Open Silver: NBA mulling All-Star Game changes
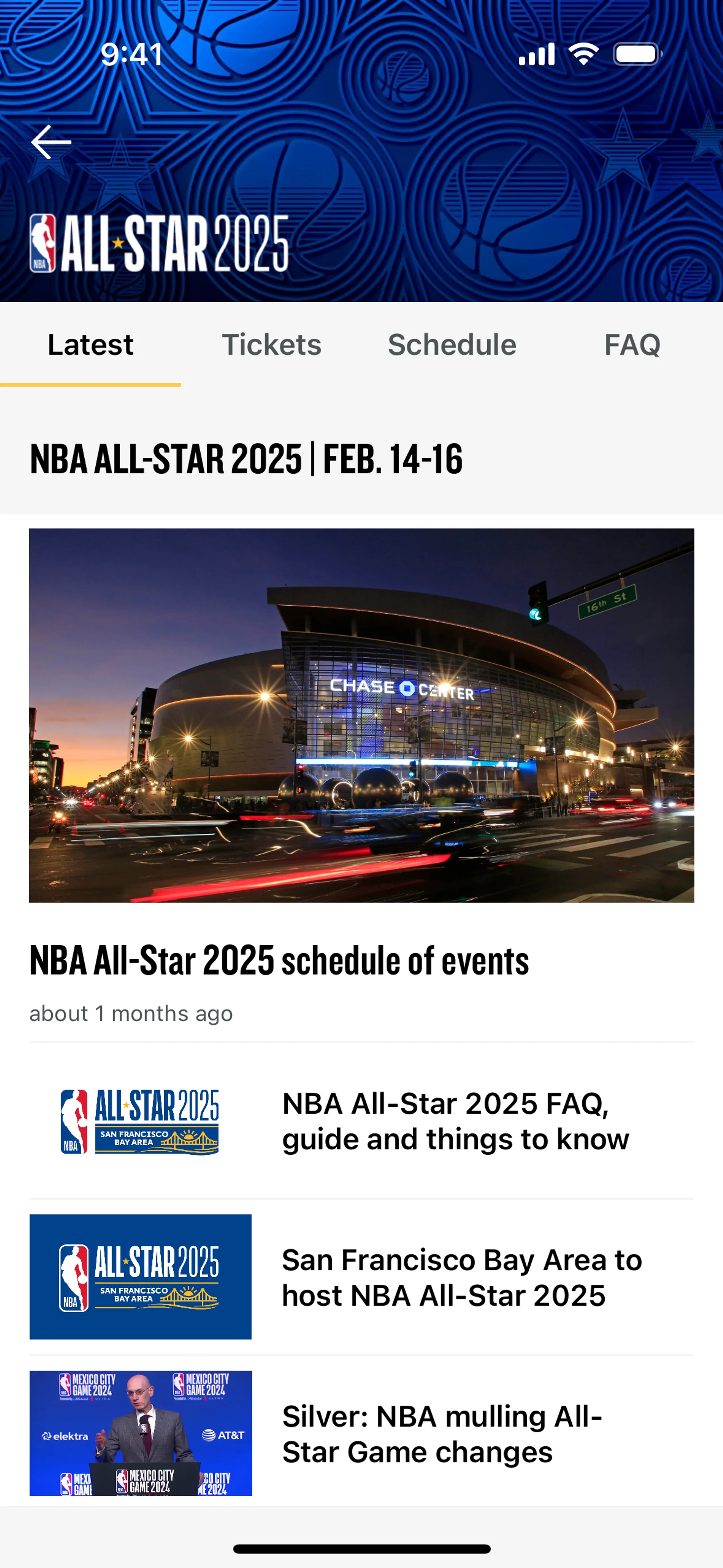 441,1434
